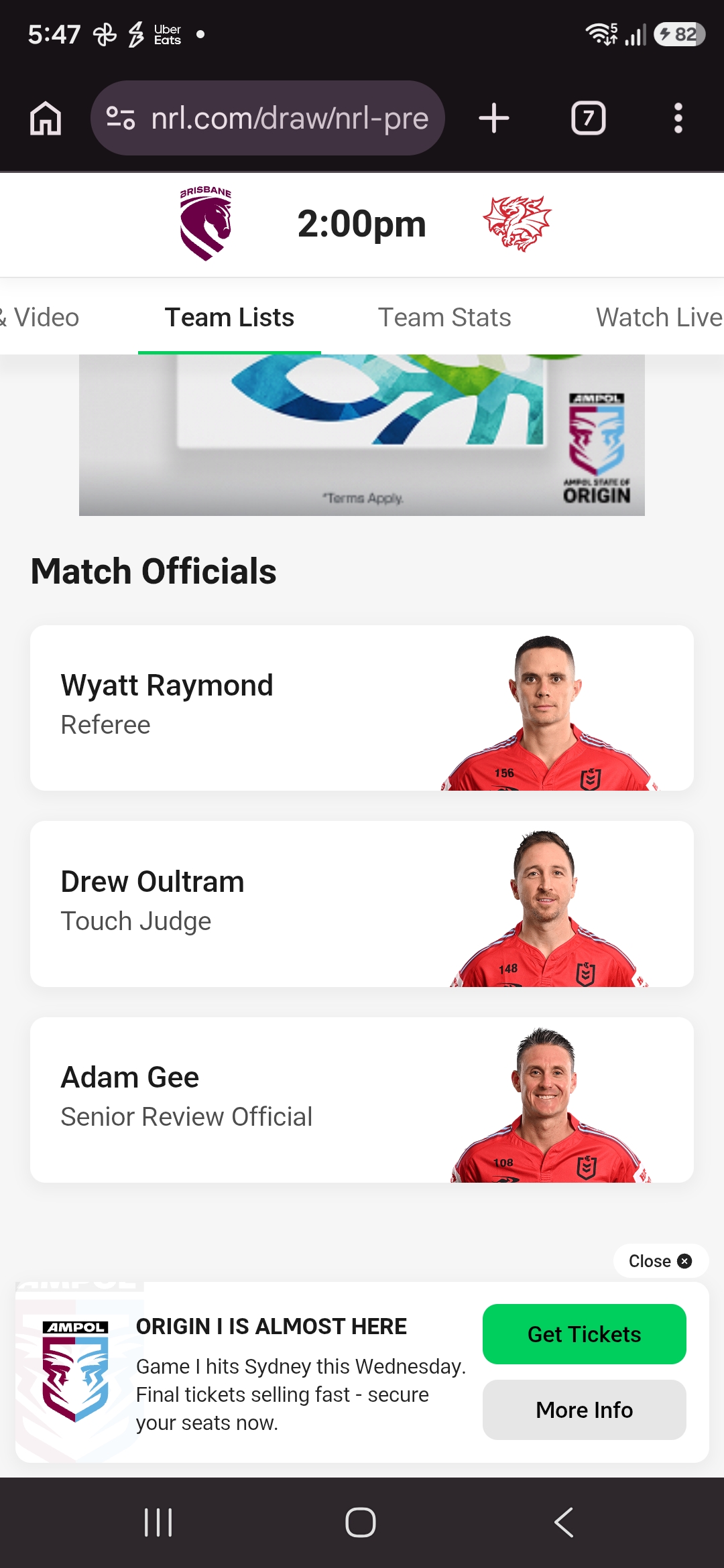This screenshot has height=1568, width=724.
Task: Open Adam Gee's review official card
Action: pyautogui.click(x=362, y=1100)
